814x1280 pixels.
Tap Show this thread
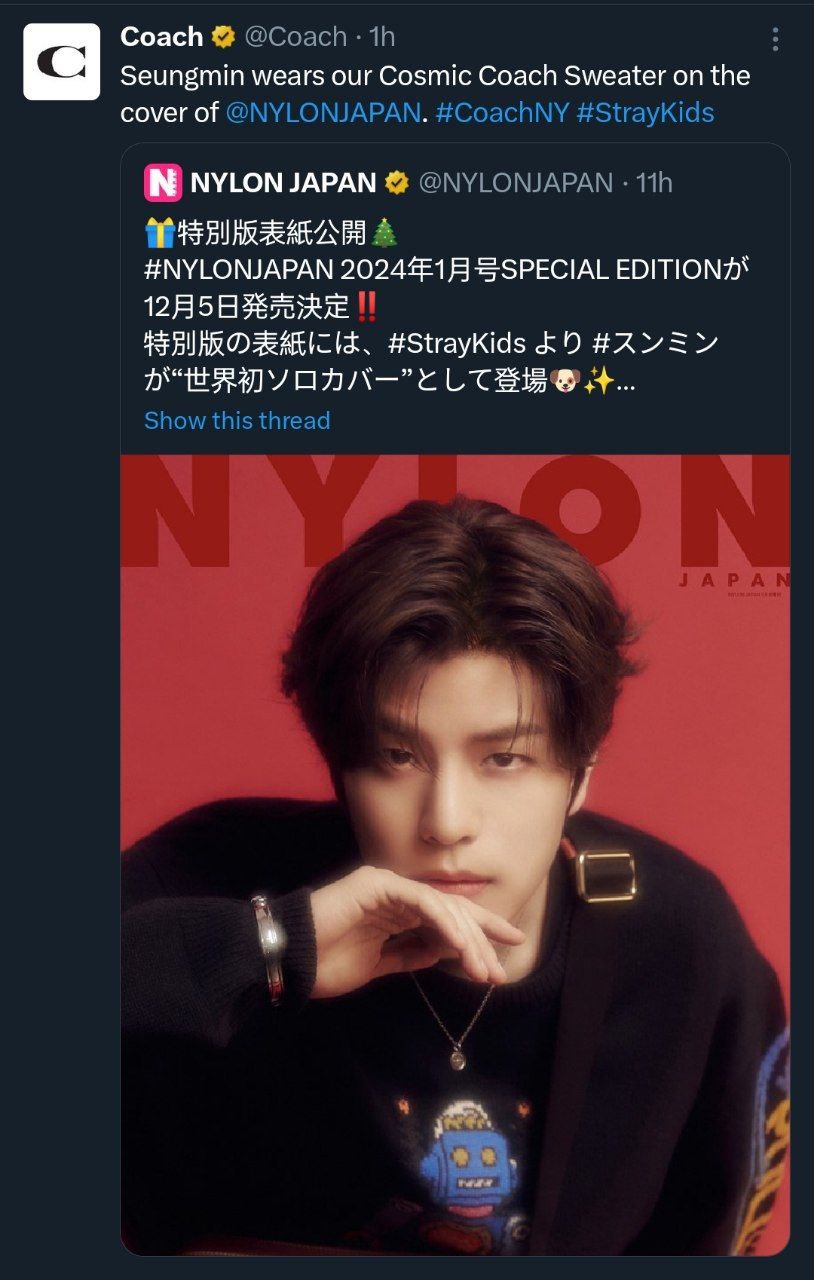click(237, 421)
